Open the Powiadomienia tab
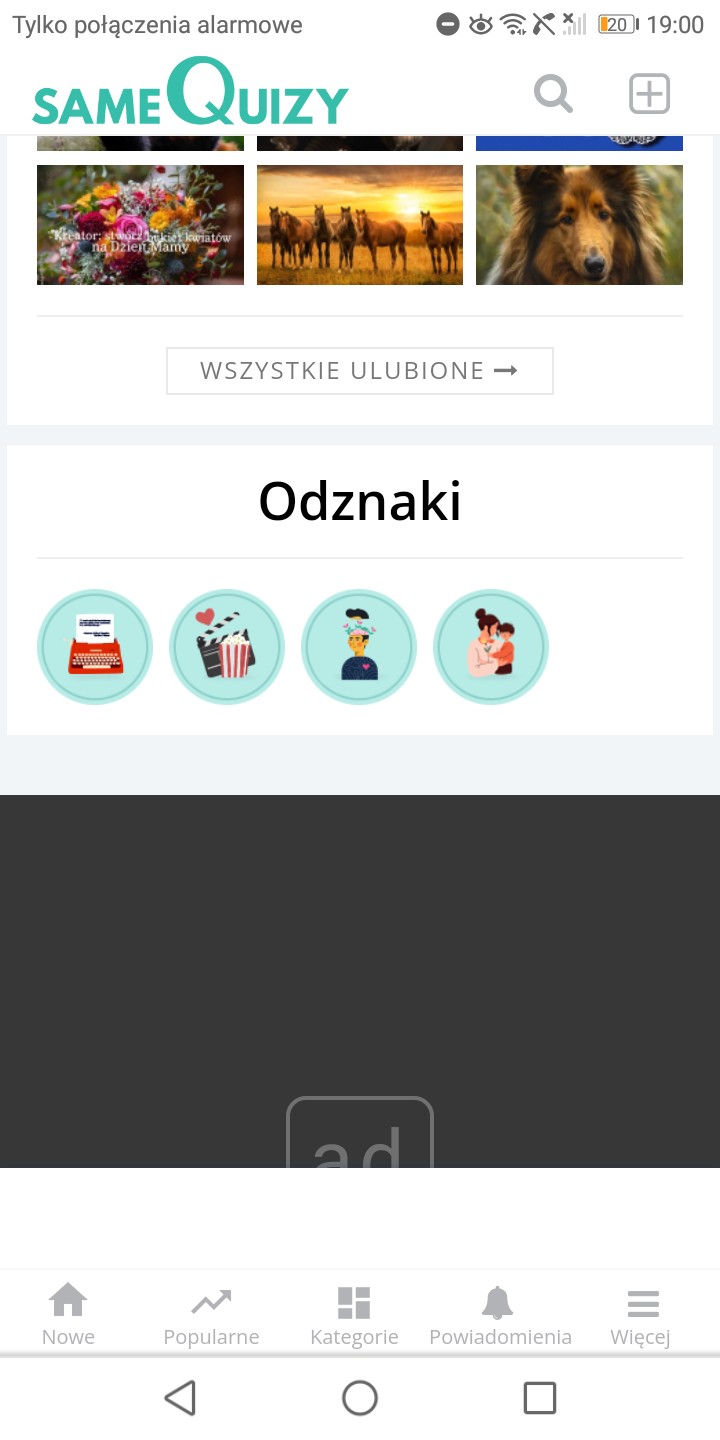Viewport: 720px width, 1440px height. pyautogui.click(x=500, y=1315)
